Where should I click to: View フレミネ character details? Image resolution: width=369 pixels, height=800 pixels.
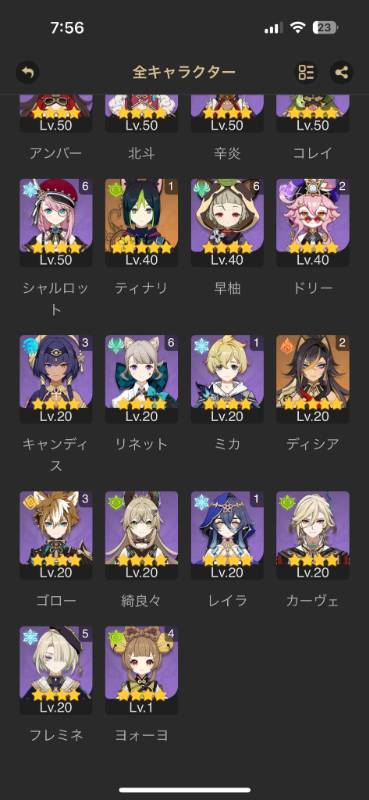tap(56, 670)
